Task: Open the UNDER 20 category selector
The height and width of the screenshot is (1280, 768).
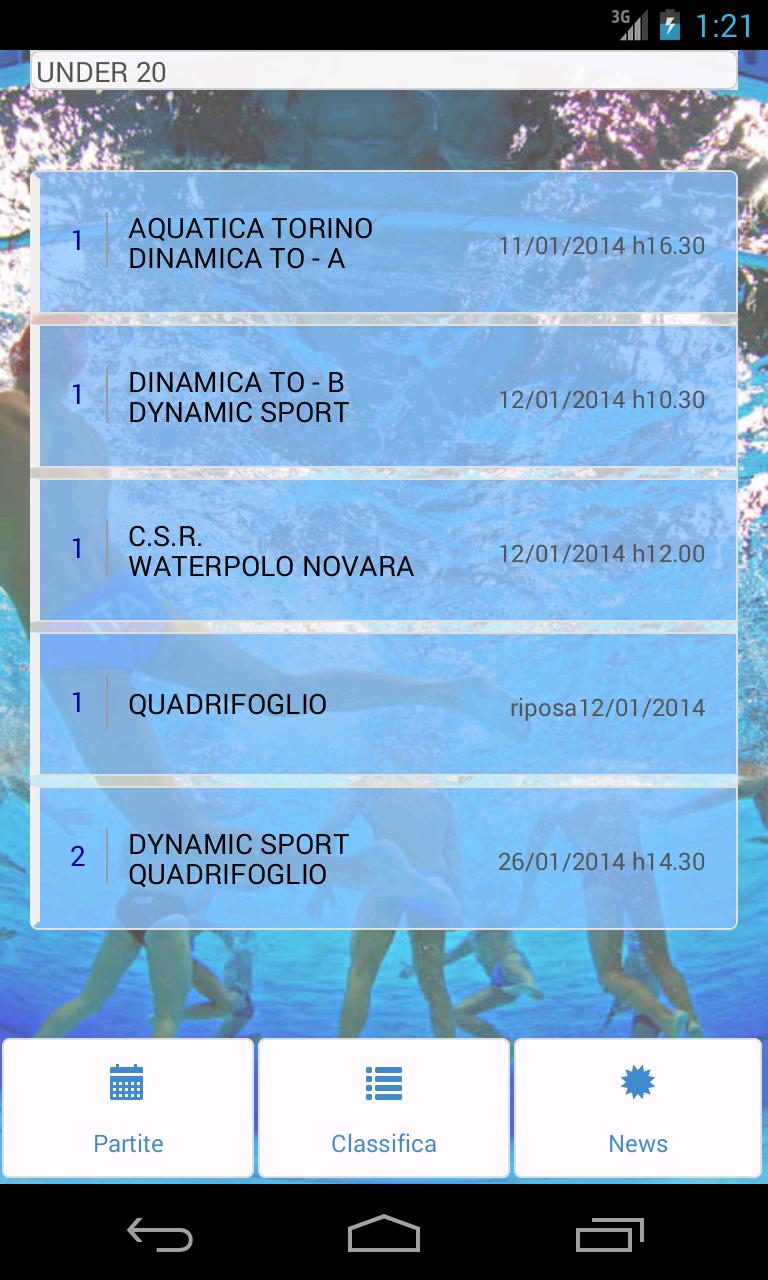Action: pyautogui.click(x=384, y=71)
